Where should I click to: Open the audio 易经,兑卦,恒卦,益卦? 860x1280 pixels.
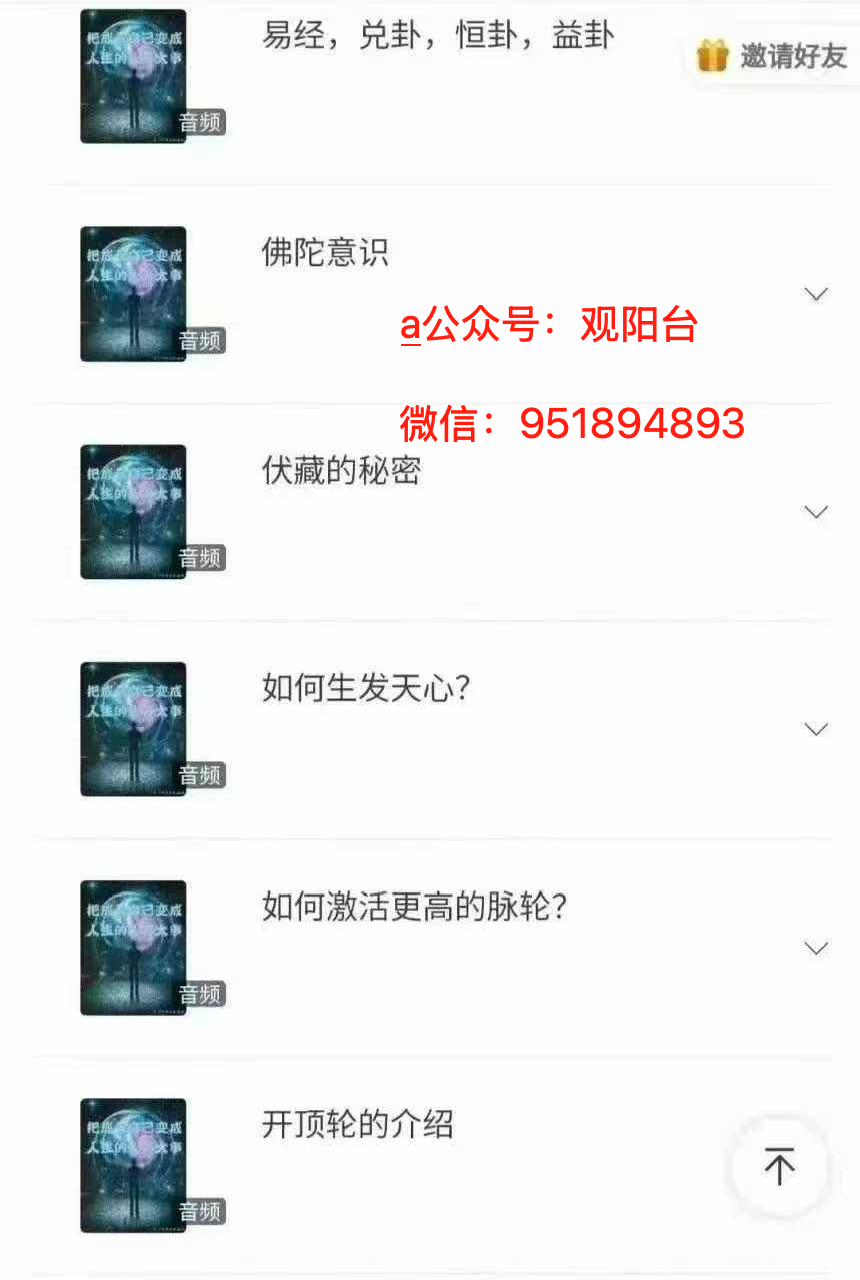437,37
